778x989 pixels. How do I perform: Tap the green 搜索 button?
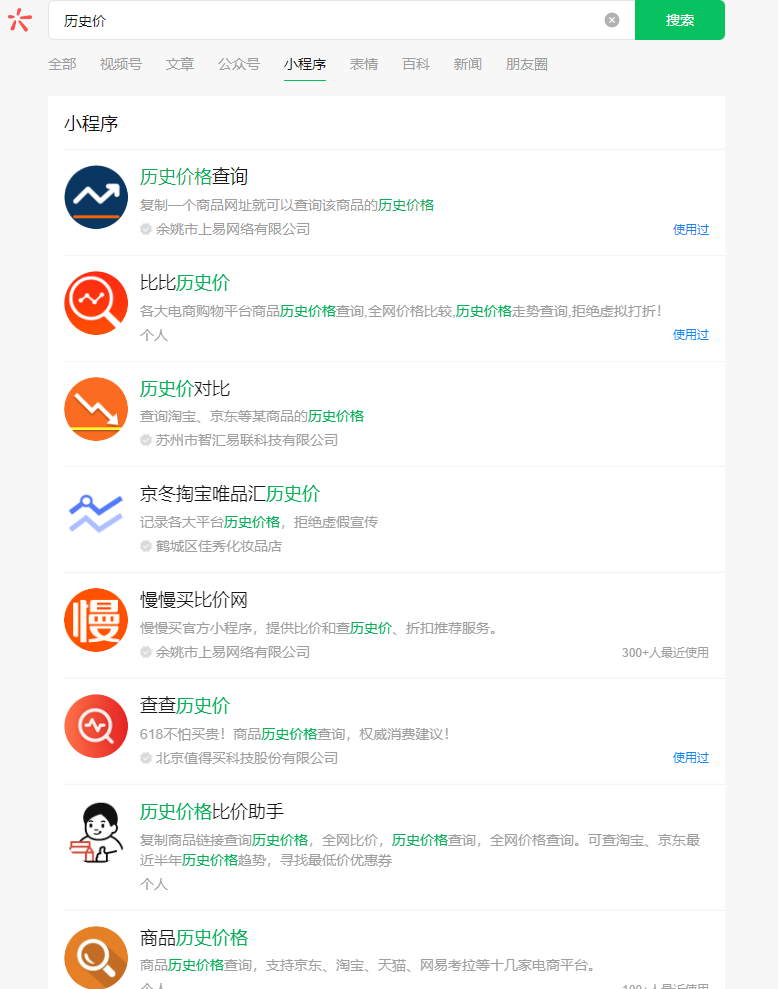pos(680,20)
